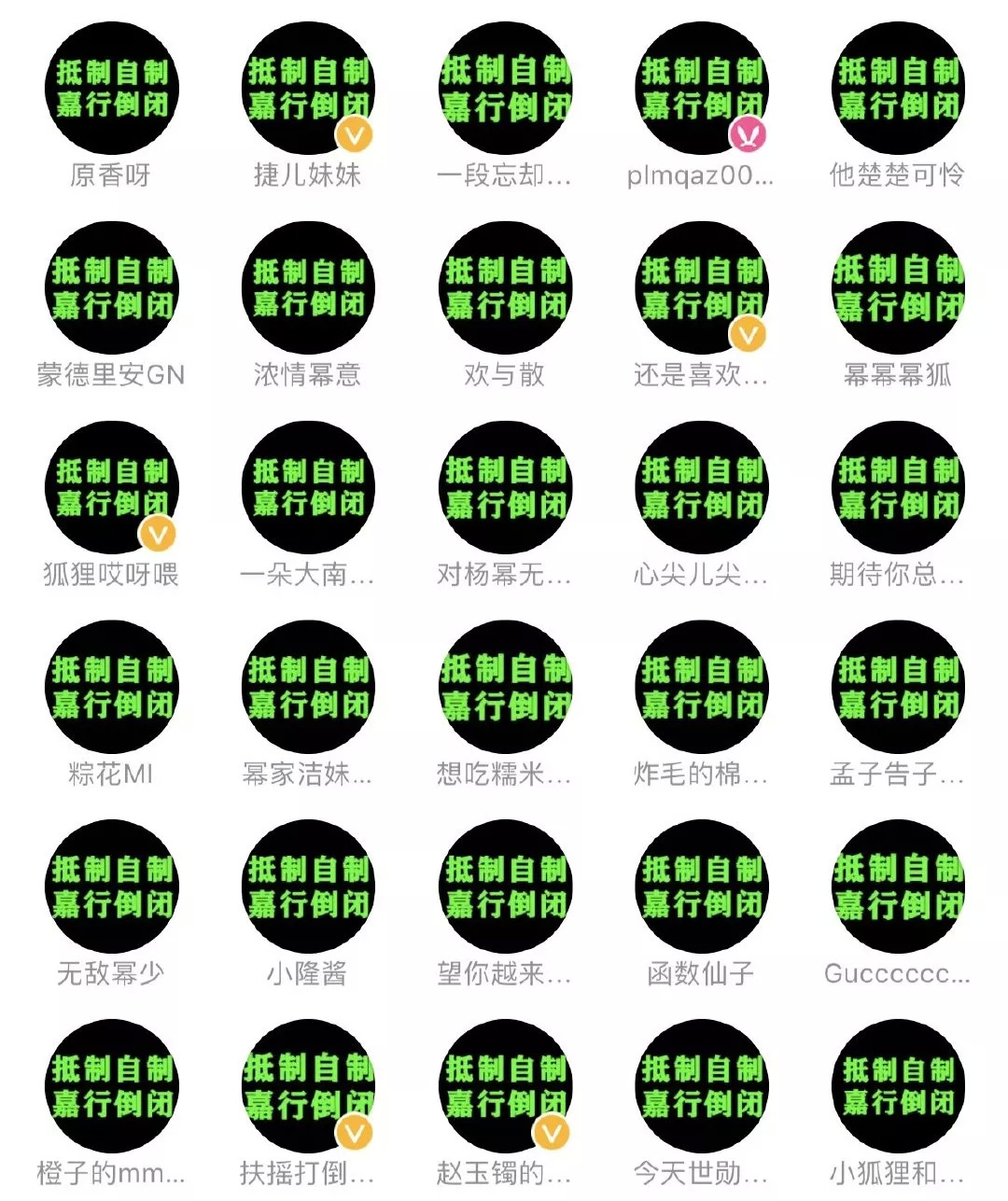Viewport: 1008px width, 1201px height.
Task: Open 原香呀's profile
Action: click(111, 89)
